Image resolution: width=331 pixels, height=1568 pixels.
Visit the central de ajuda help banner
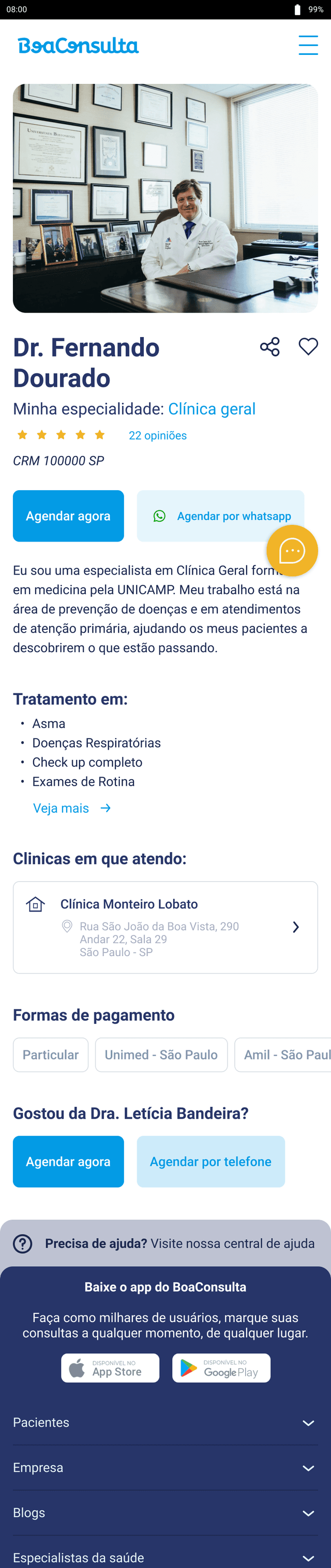pyautogui.click(x=165, y=1243)
